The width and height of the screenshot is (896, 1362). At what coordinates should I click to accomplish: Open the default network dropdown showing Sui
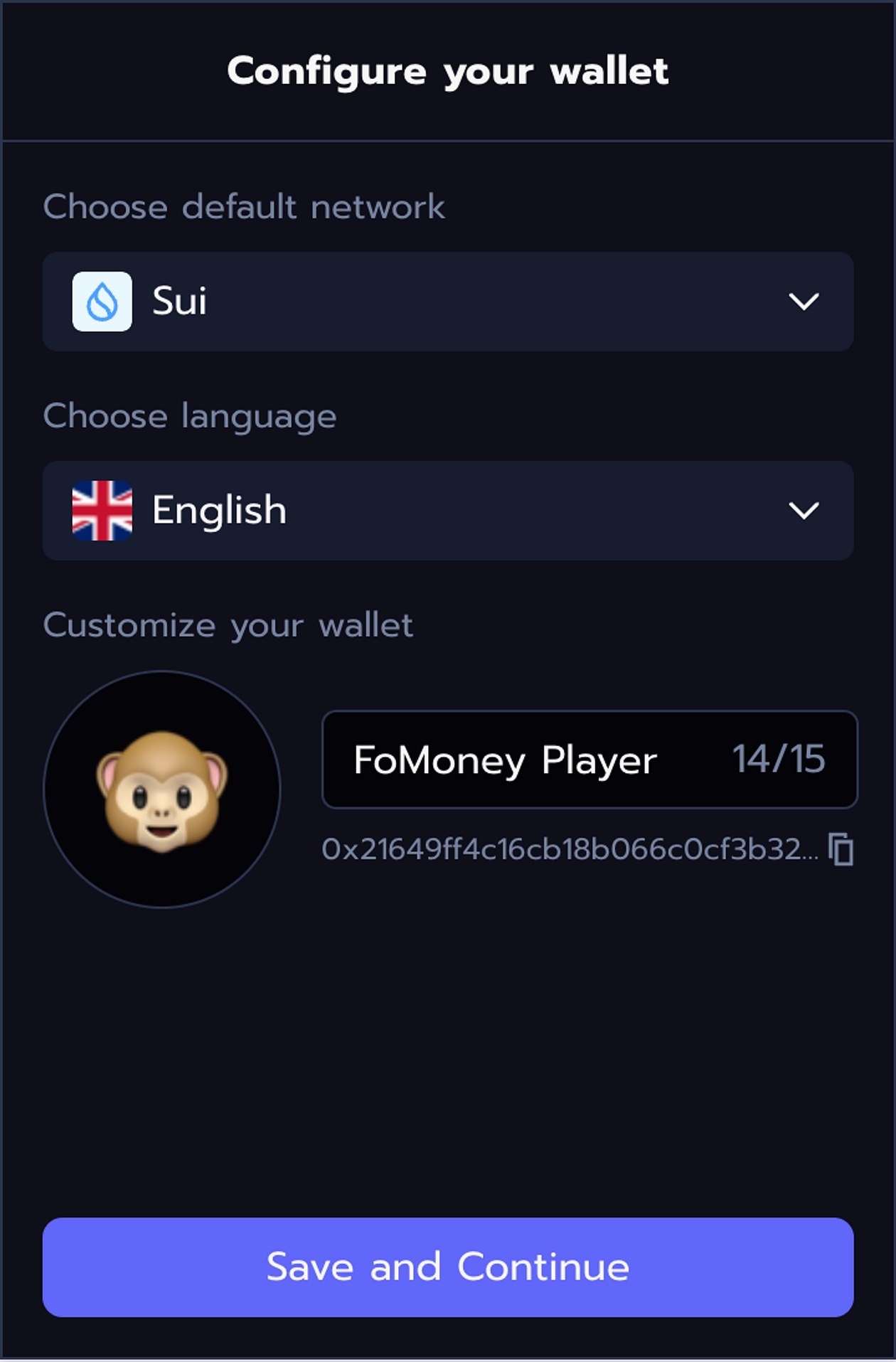pyautogui.click(x=448, y=302)
